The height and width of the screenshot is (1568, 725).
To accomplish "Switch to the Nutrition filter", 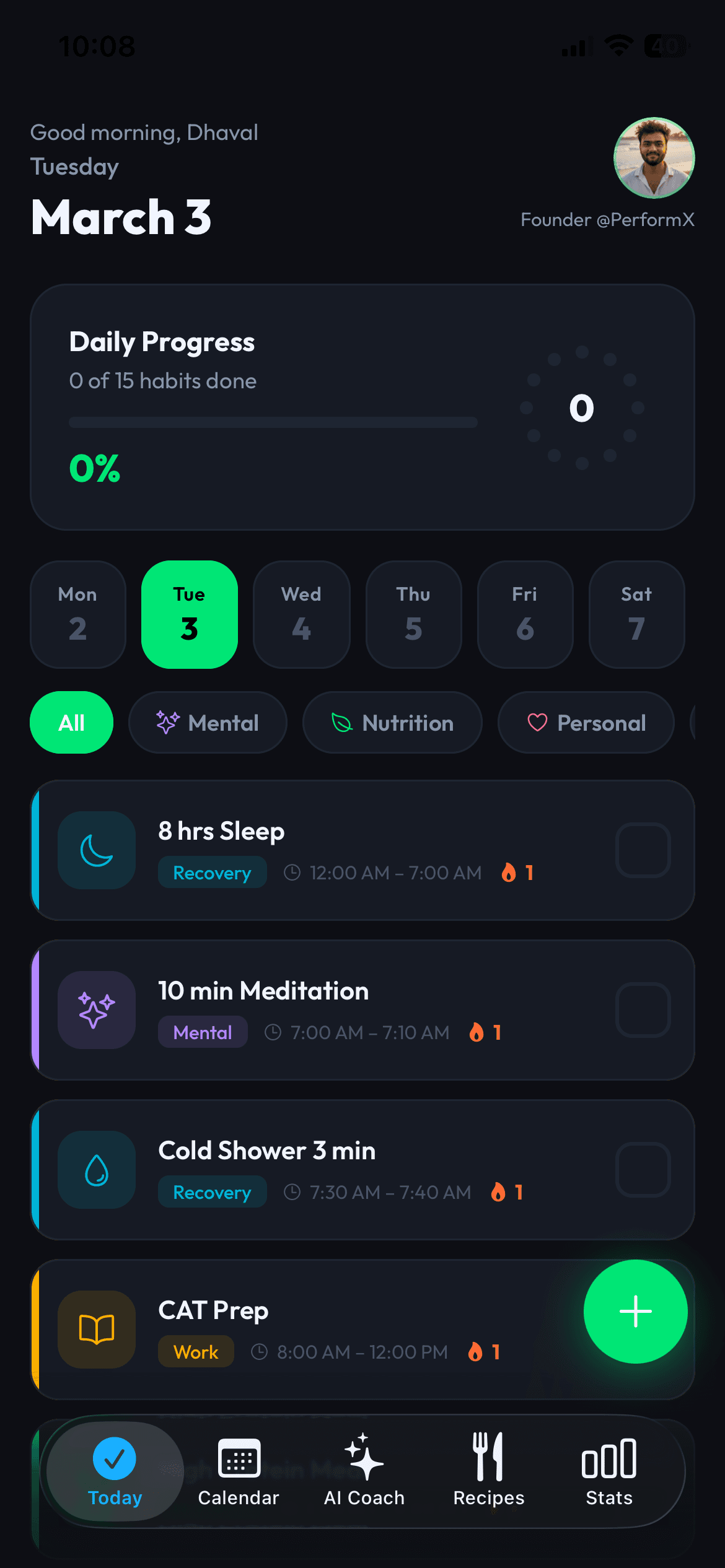I will (392, 723).
